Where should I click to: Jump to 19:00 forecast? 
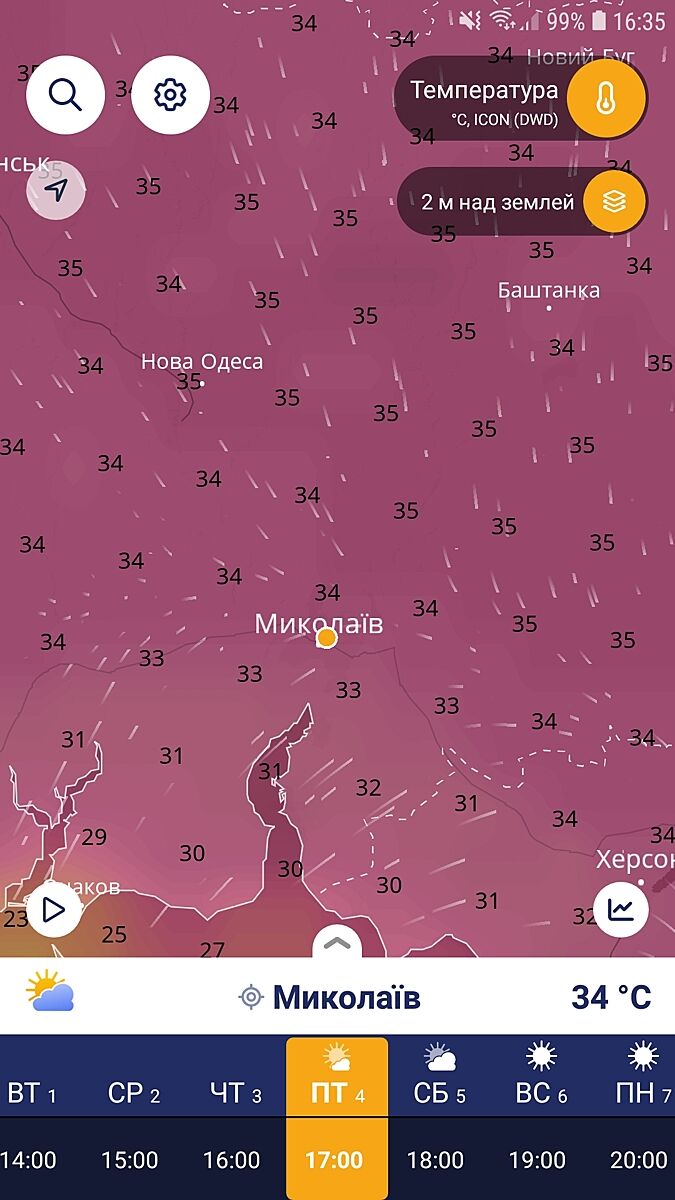pyautogui.click(x=538, y=1160)
